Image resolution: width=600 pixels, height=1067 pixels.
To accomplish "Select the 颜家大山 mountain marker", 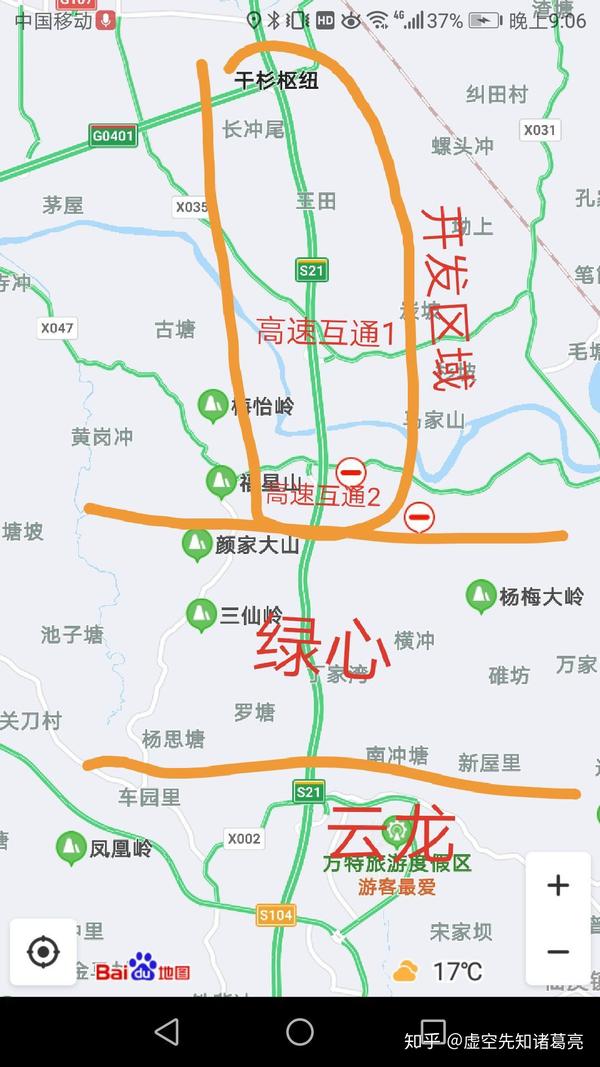I will 196,545.
